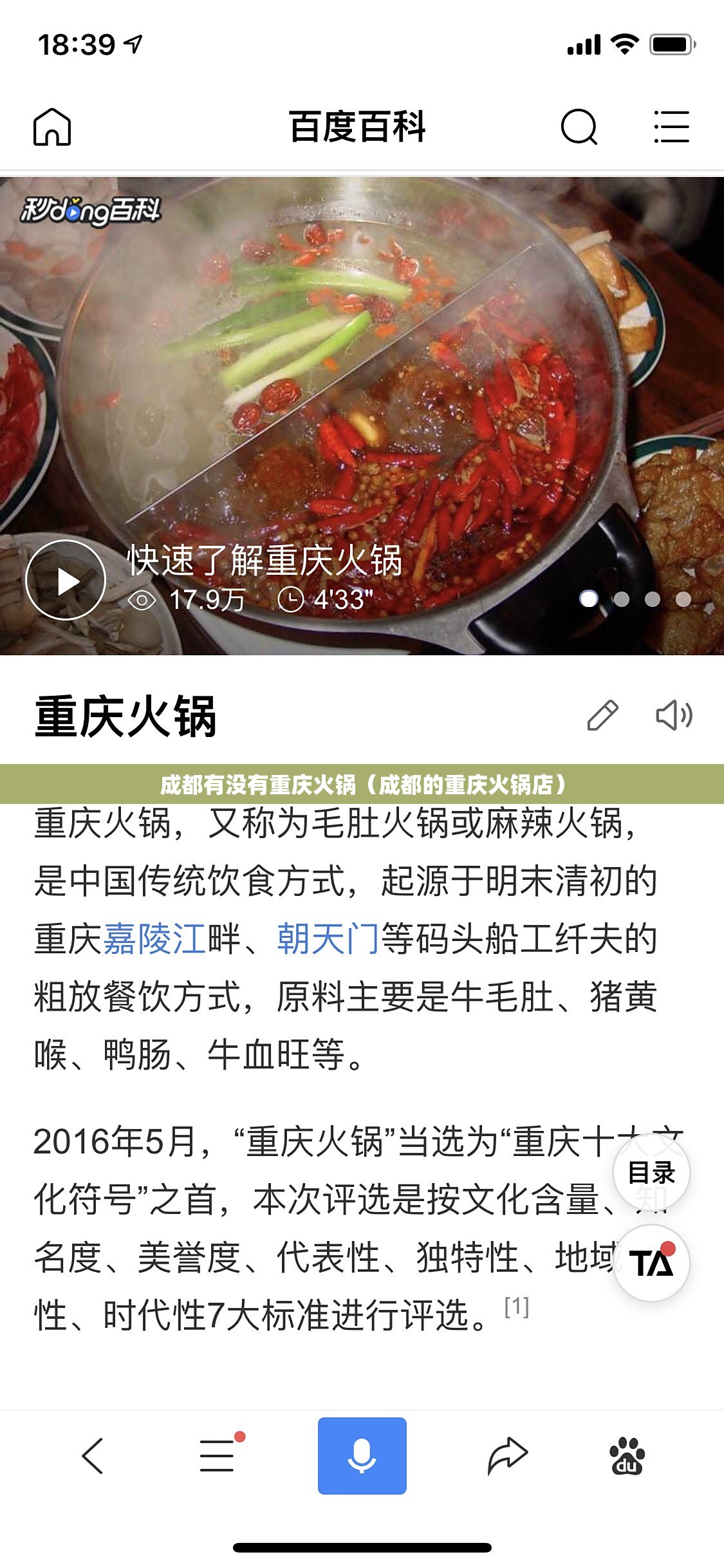Open the 嘉陵江 link
This screenshot has height=1568, width=724.
pos(154,938)
